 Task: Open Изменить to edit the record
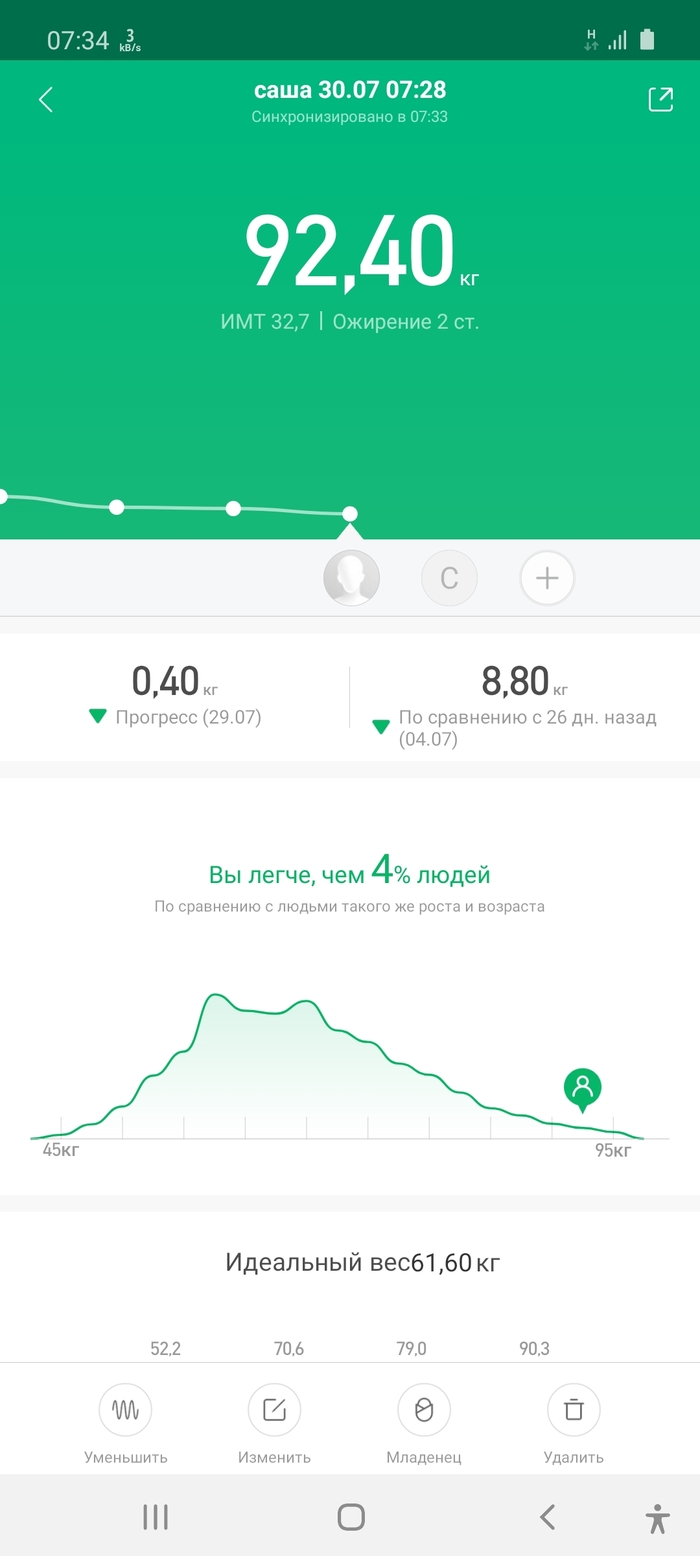[274, 1410]
